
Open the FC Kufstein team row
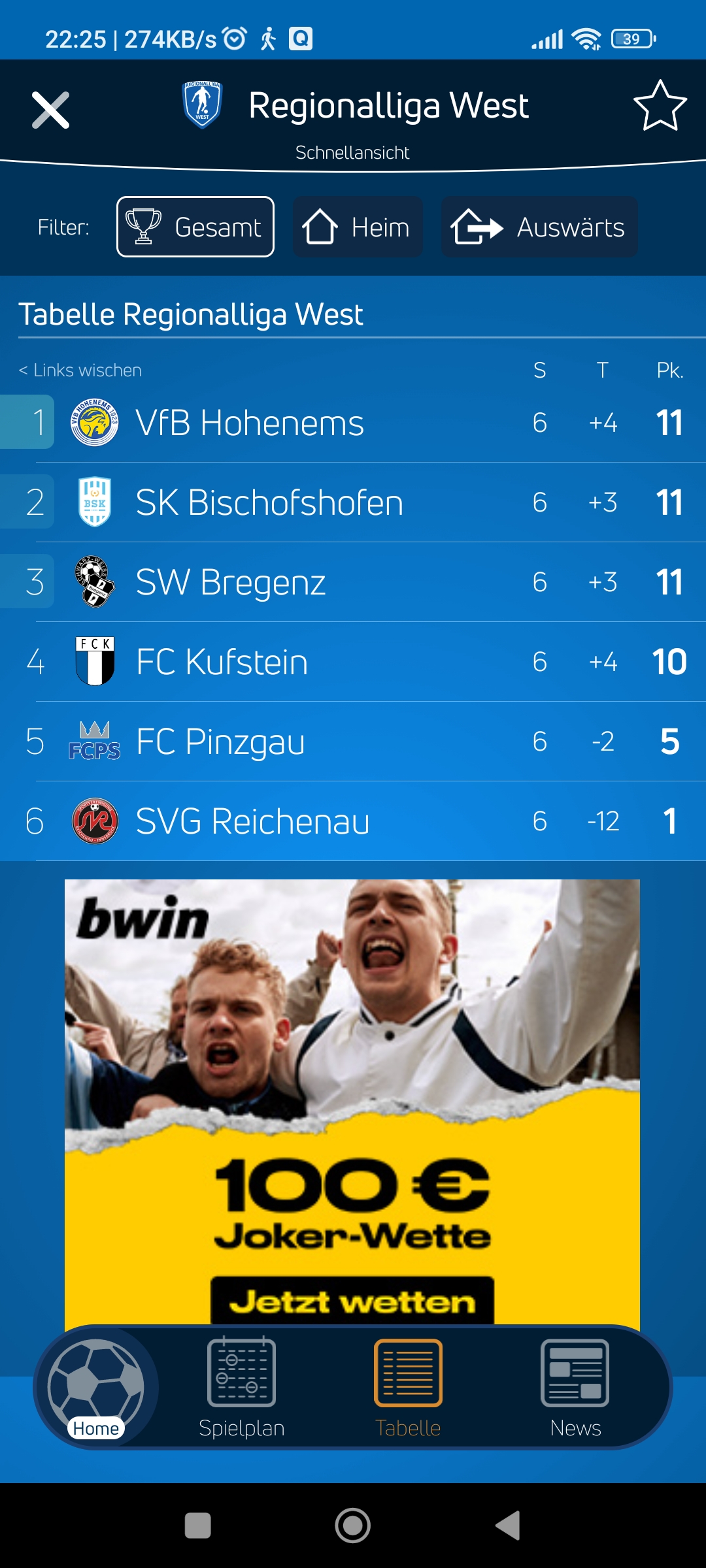[353, 662]
